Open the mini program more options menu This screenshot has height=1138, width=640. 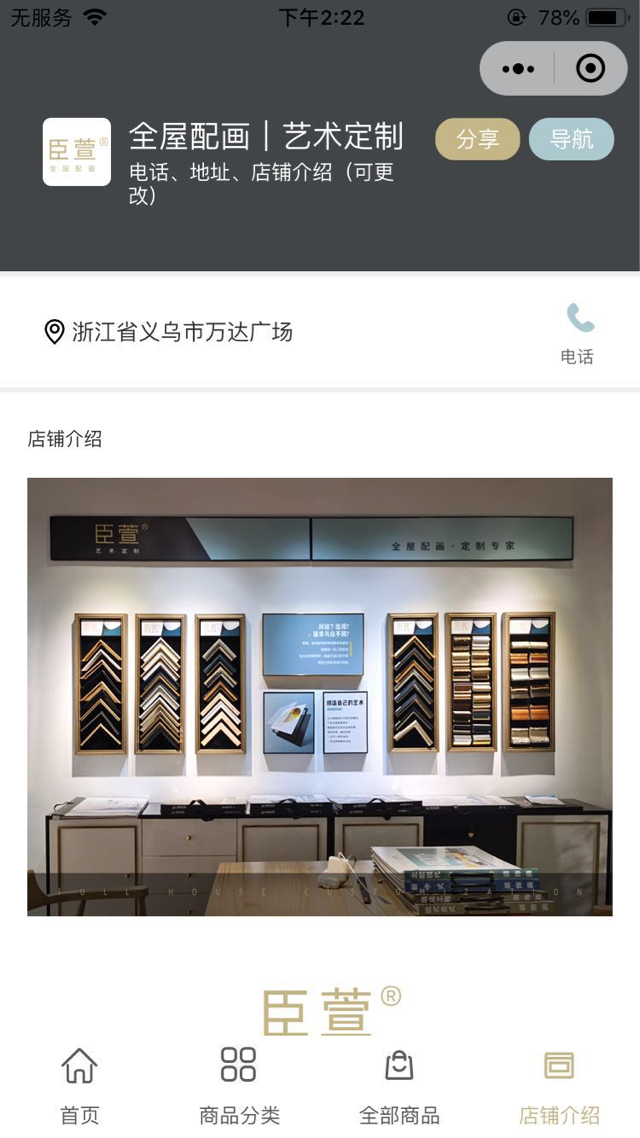click(518, 69)
